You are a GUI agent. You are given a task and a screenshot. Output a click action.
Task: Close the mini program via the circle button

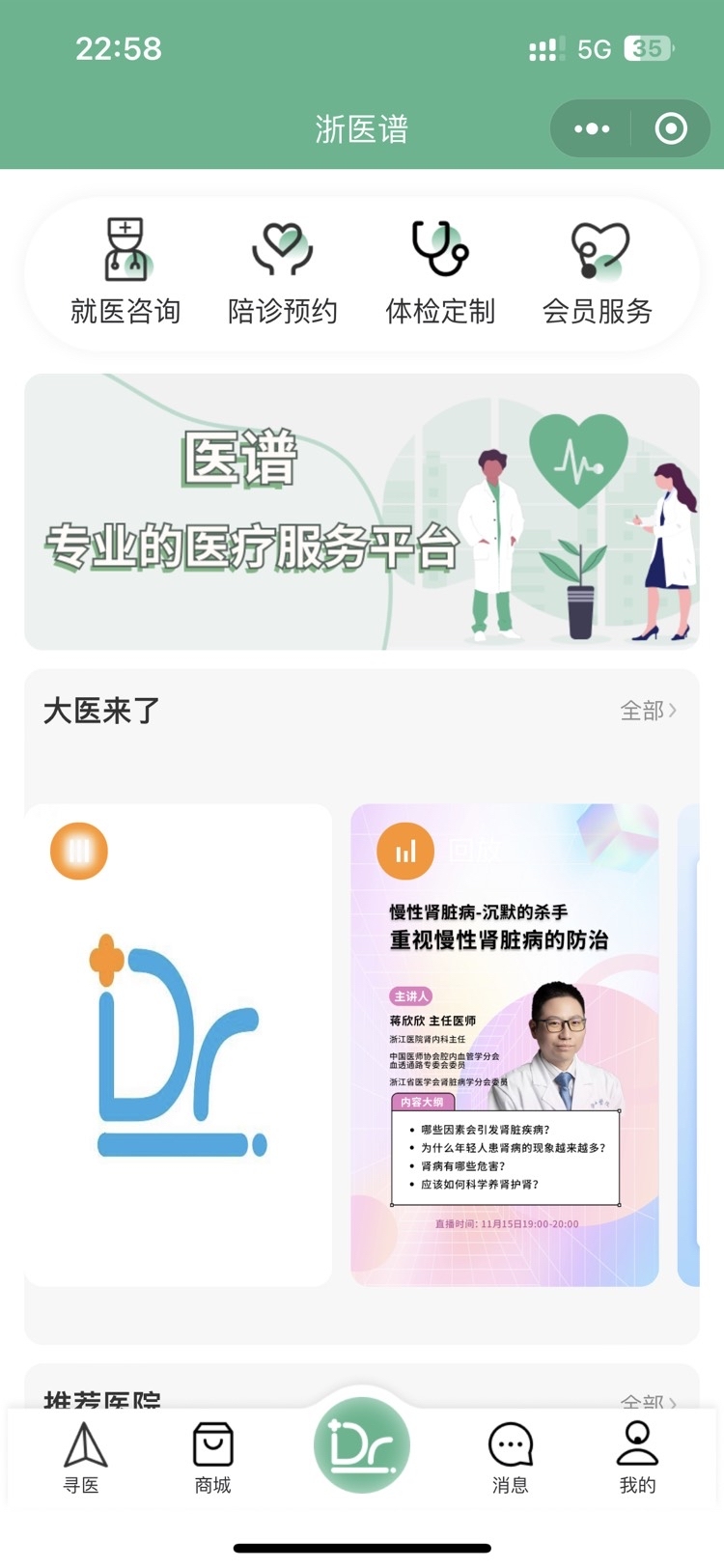pyautogui.click(x=671, y=128)
